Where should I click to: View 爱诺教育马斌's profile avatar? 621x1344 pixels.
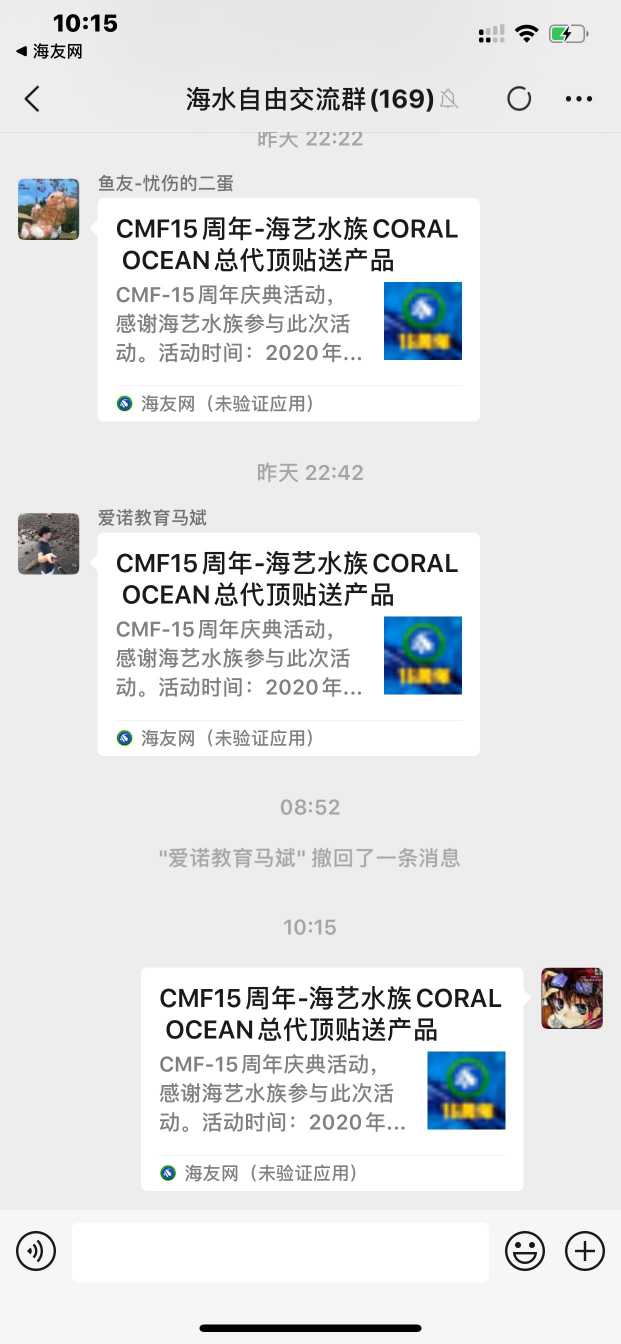[48, 544]
